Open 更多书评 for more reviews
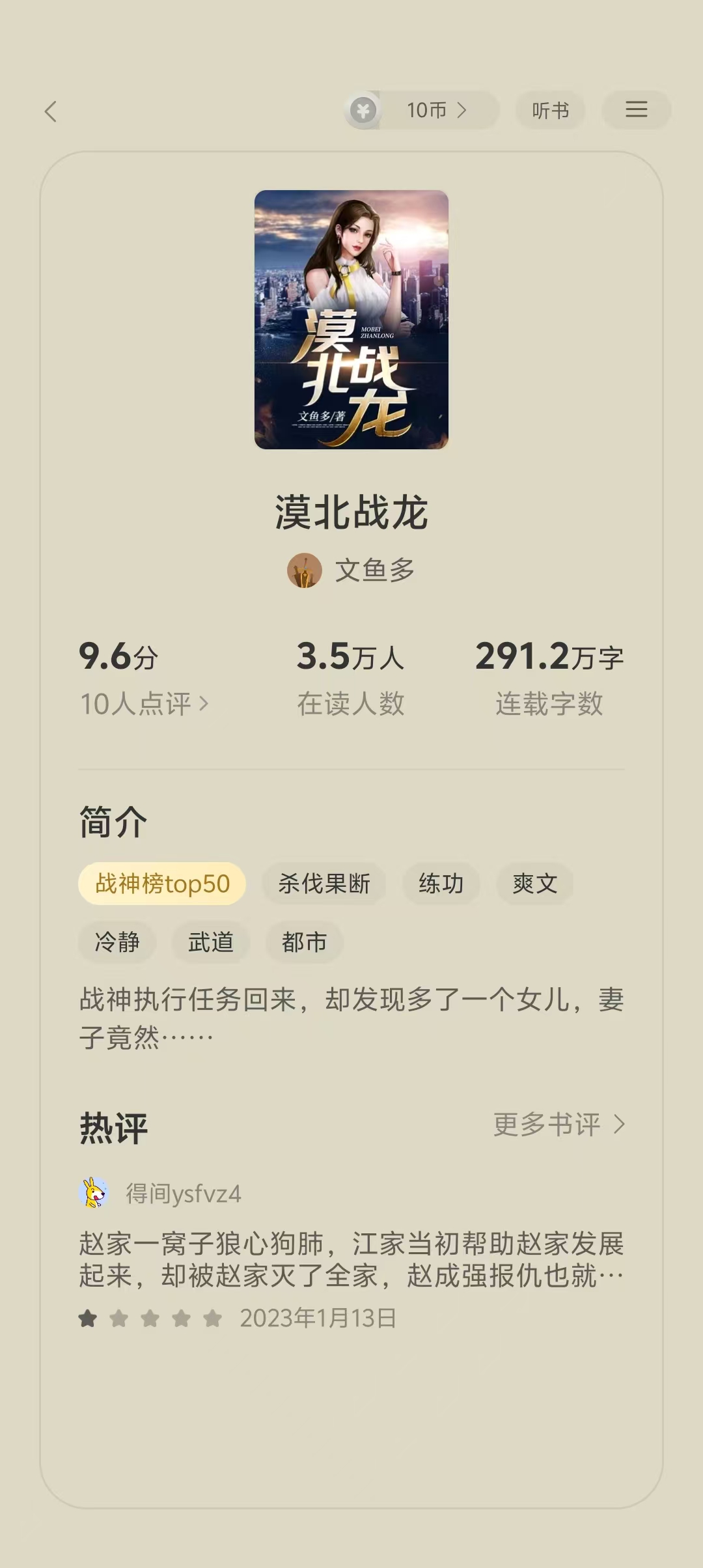703x1568 pixels. point(558,1125)
